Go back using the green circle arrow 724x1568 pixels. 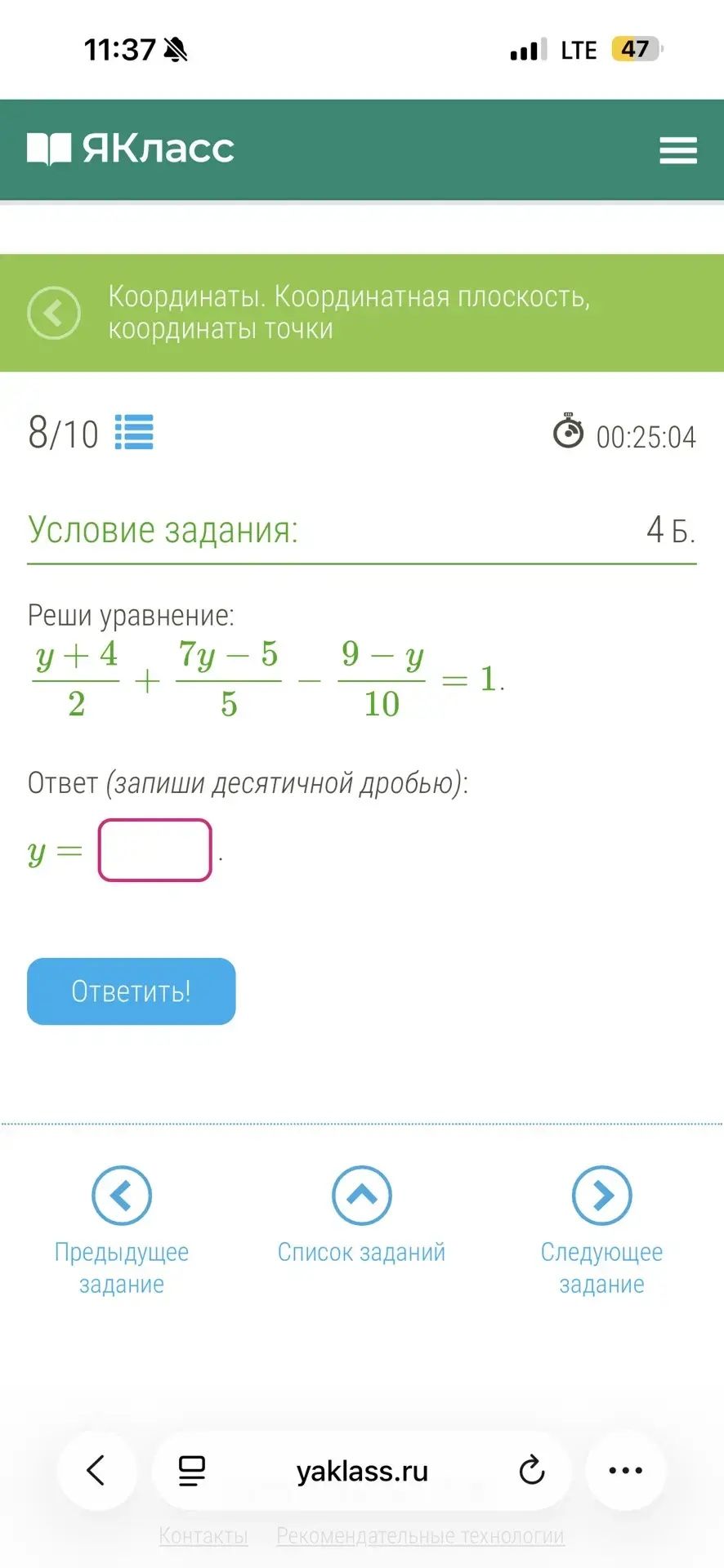pyautogui.click(x=54, y=313)
